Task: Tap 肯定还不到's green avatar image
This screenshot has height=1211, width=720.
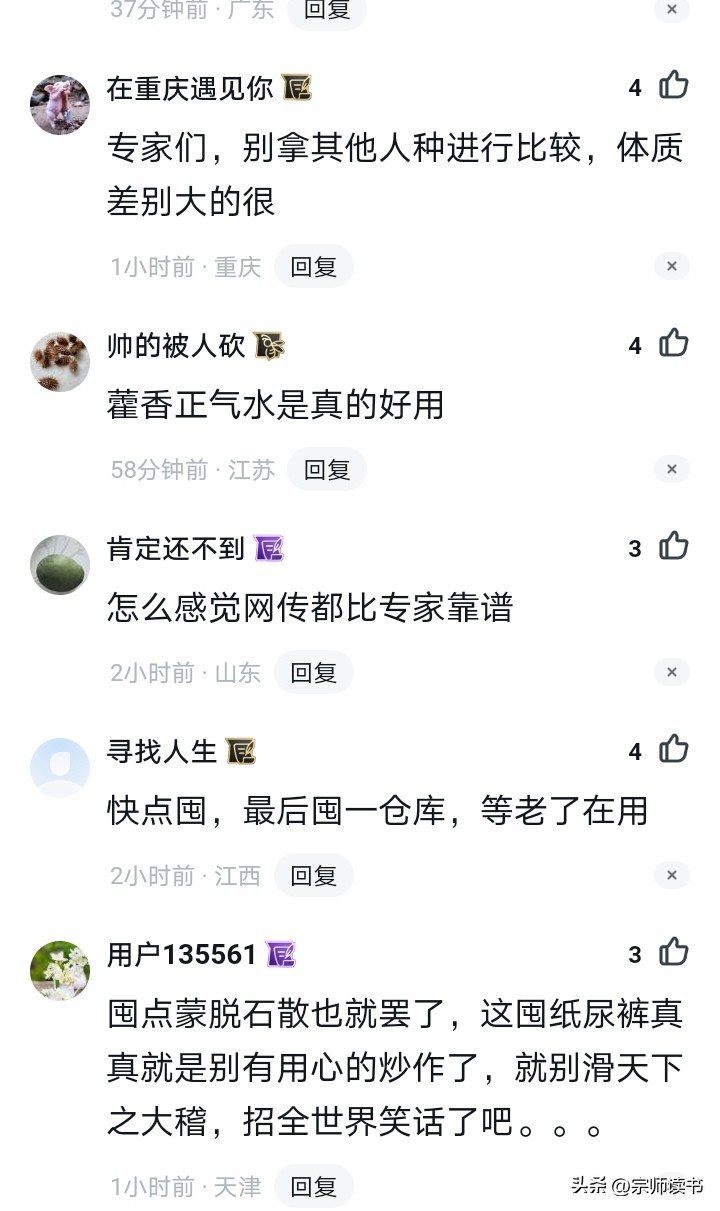Action: click(x=60, y=564)
